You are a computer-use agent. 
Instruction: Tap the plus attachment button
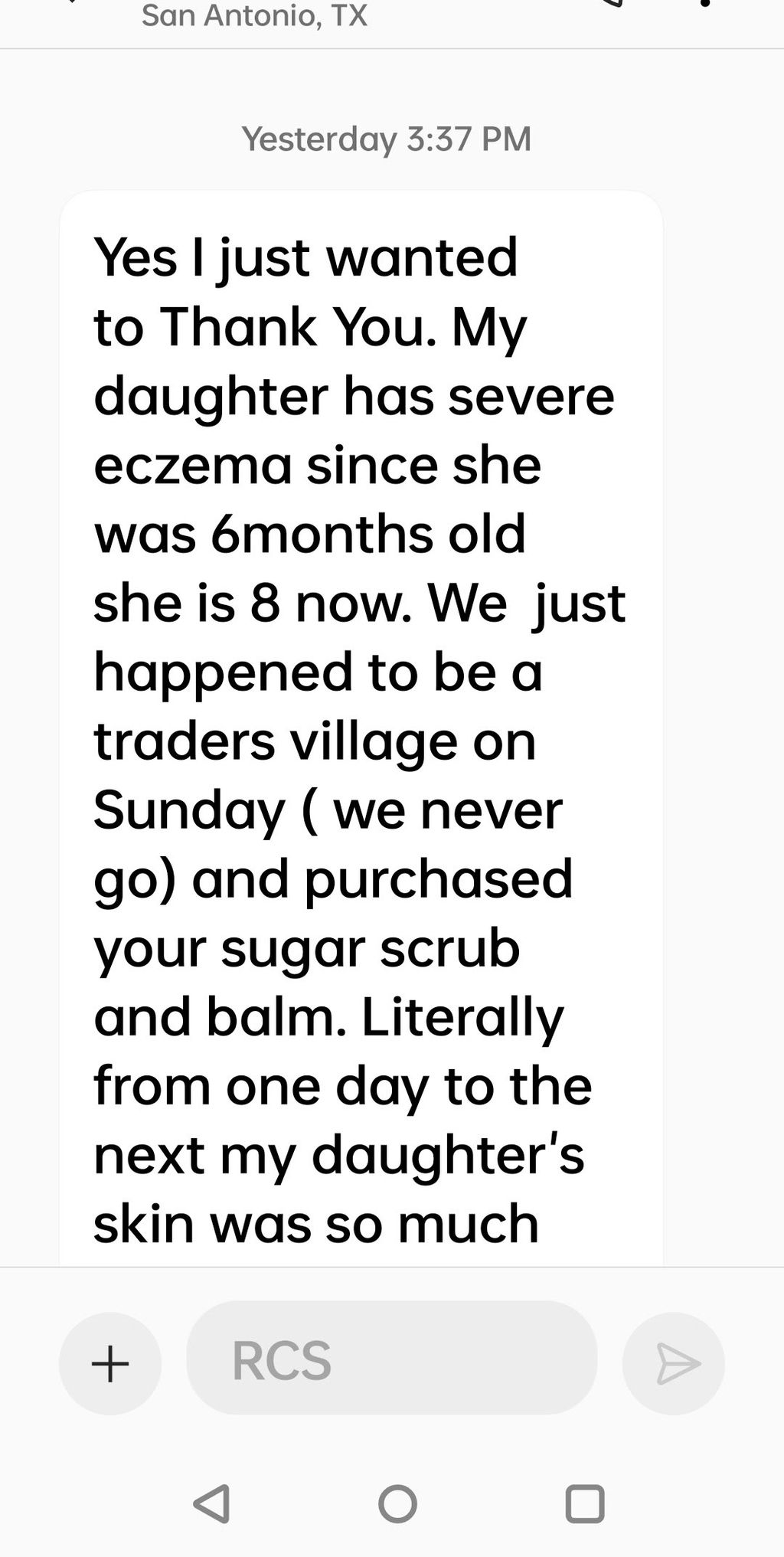pos(110,1363)
